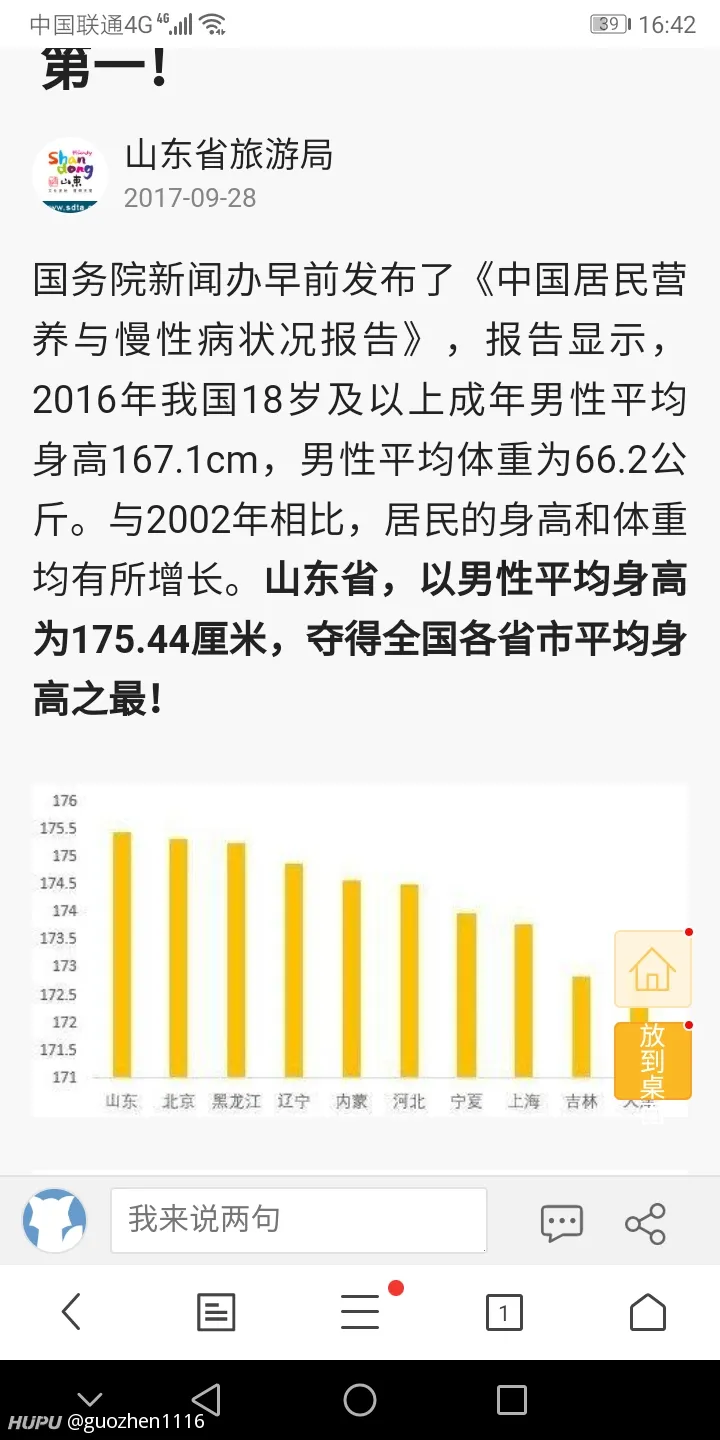Tap the system back button
The width and height of the screenshot is (720, 1440).
point(205,1399)
